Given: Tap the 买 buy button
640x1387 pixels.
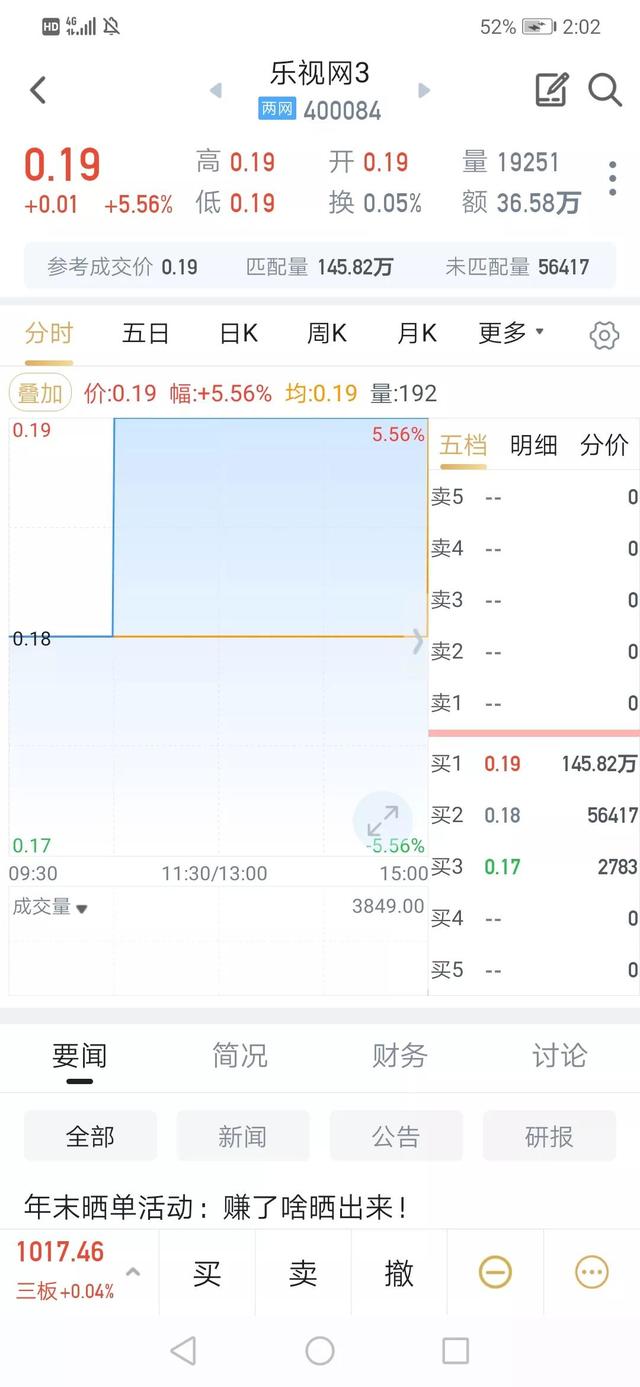Looking at the screenshot, I should (207, 1273).
